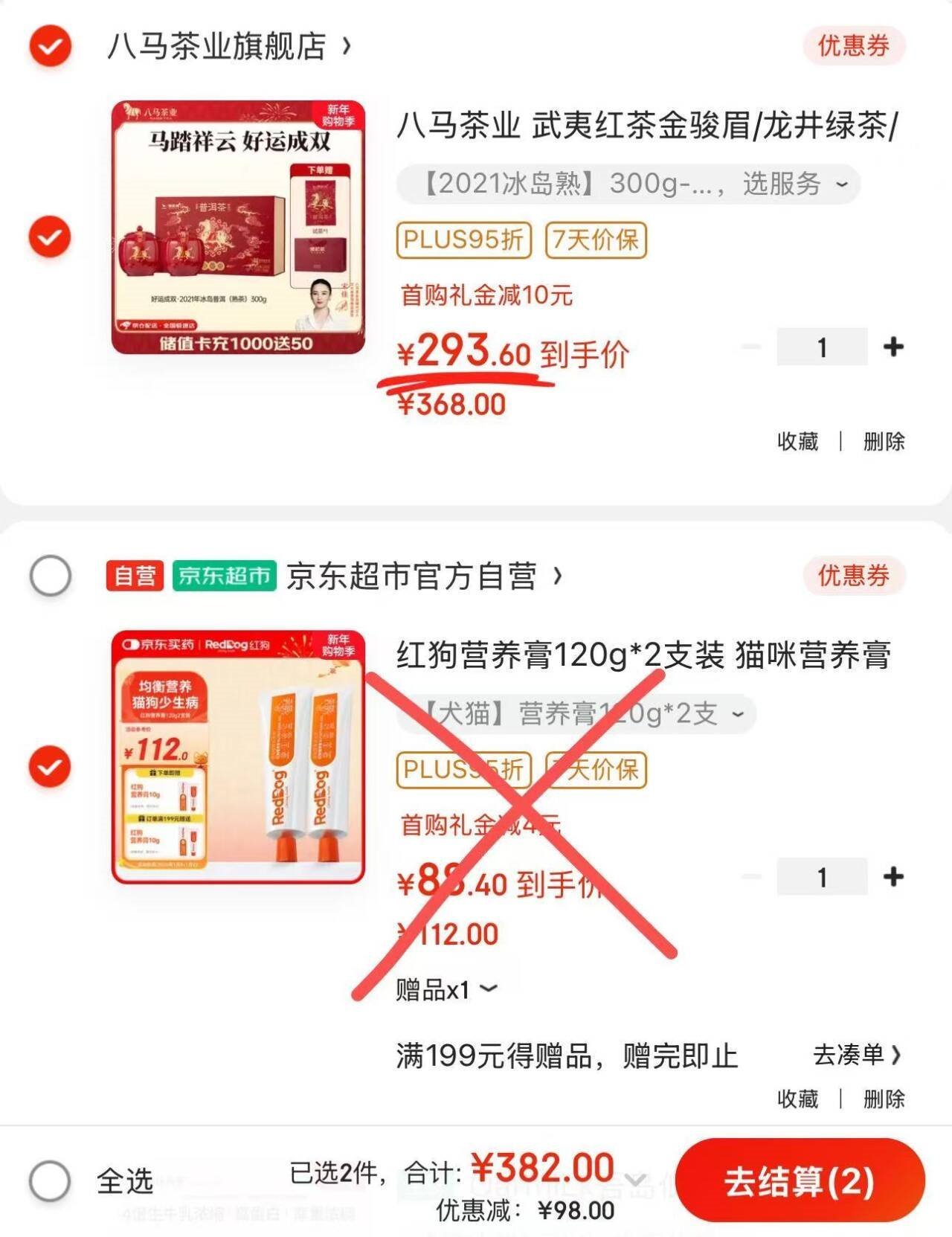Image resolution: width=952 pixels, height=1237 pixels.
Task: Expand the 赠品x1 gift details
Action: (446, 989)
